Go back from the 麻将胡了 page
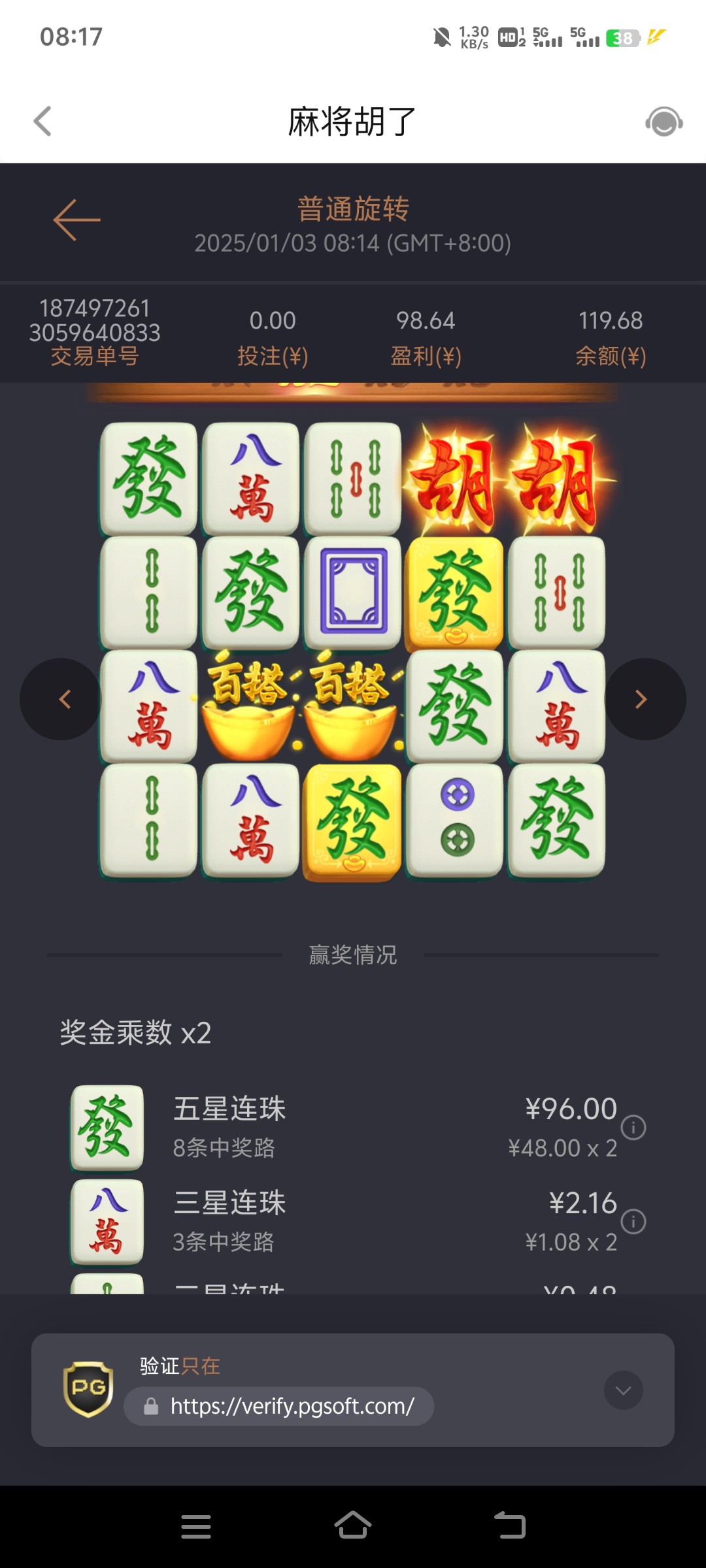Viewport: 706px width, 1568px height. coord(43,122)
